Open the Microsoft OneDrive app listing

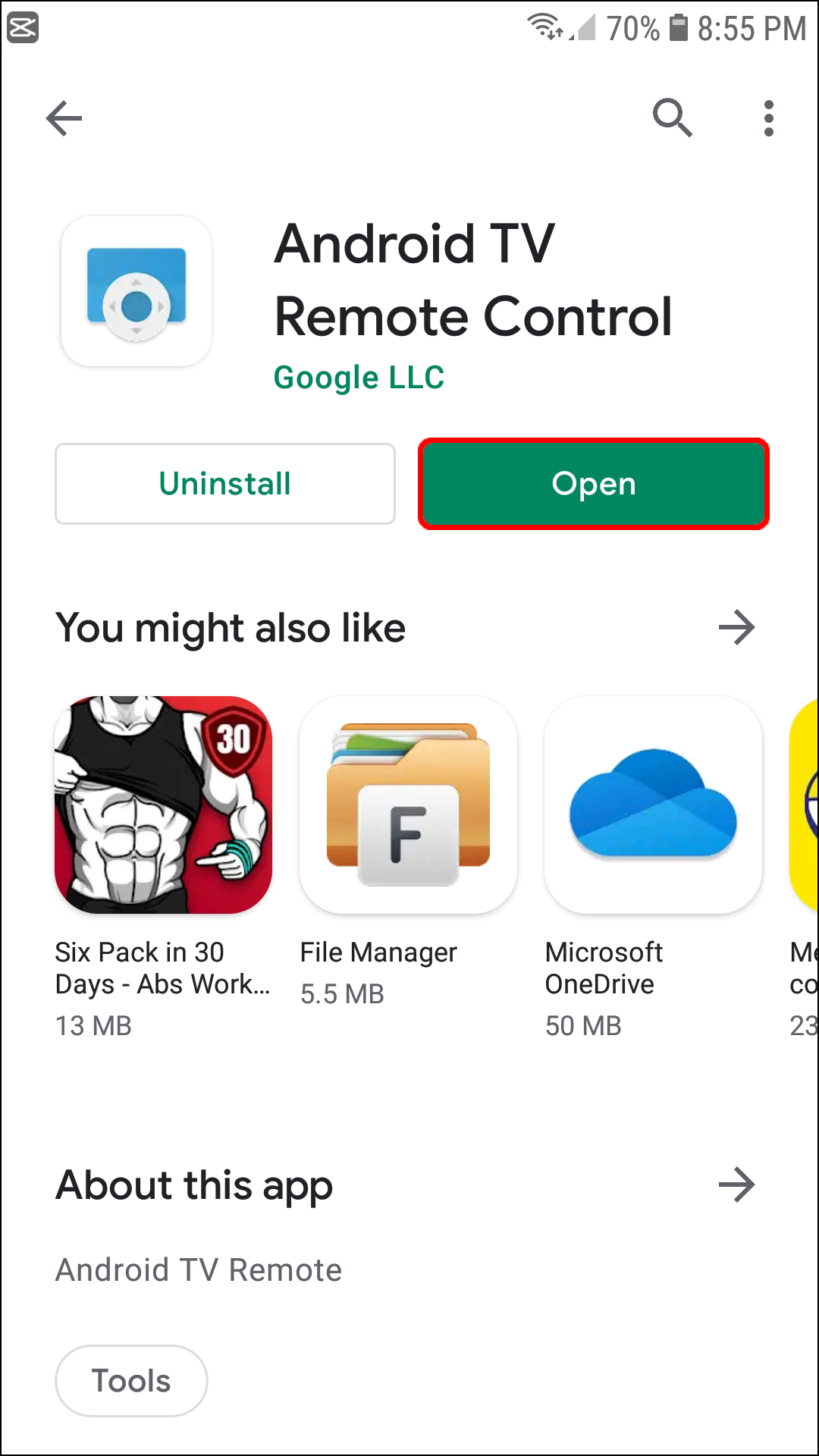coord(653,805)
